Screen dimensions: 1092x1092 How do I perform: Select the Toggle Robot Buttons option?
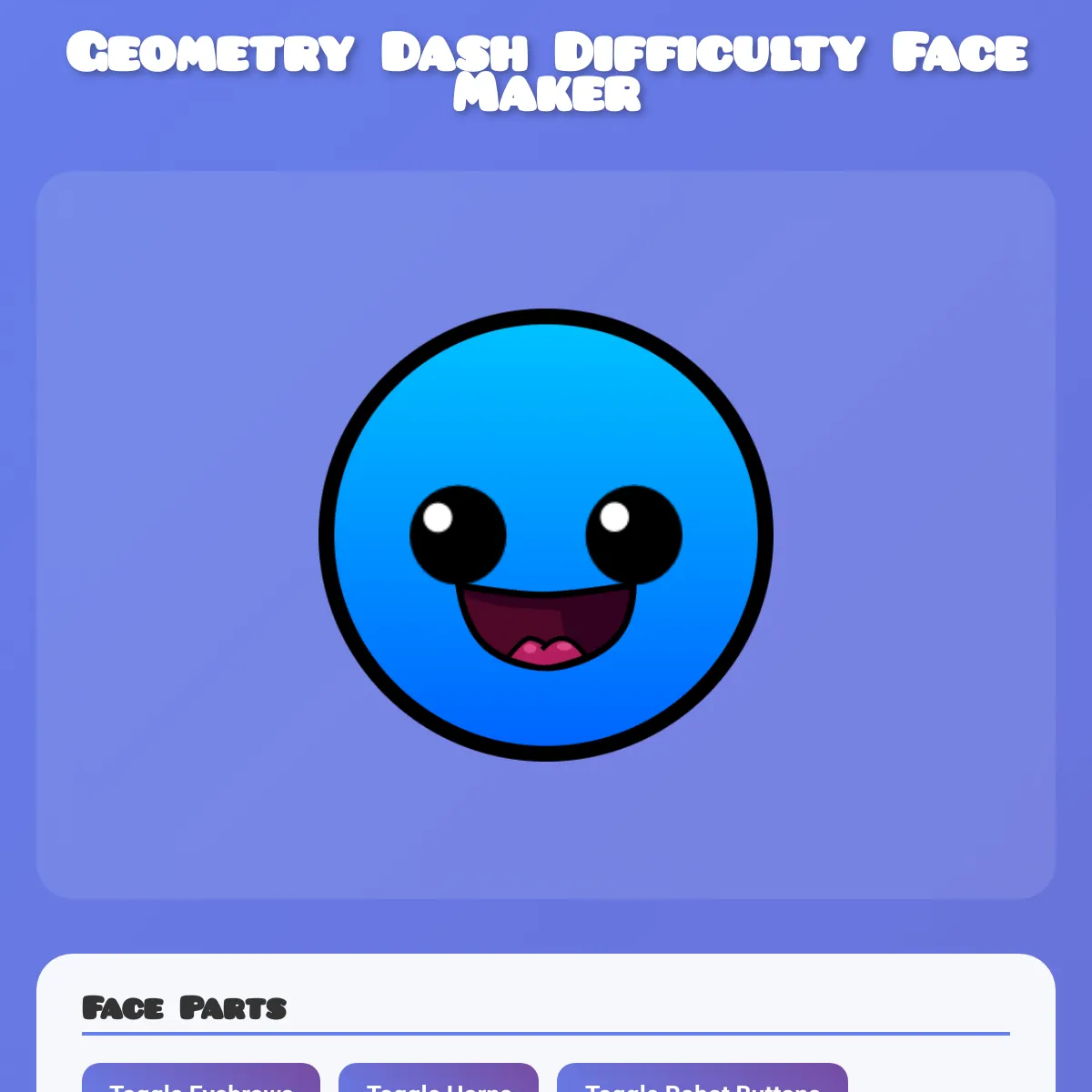click(x=702, y=1080)
